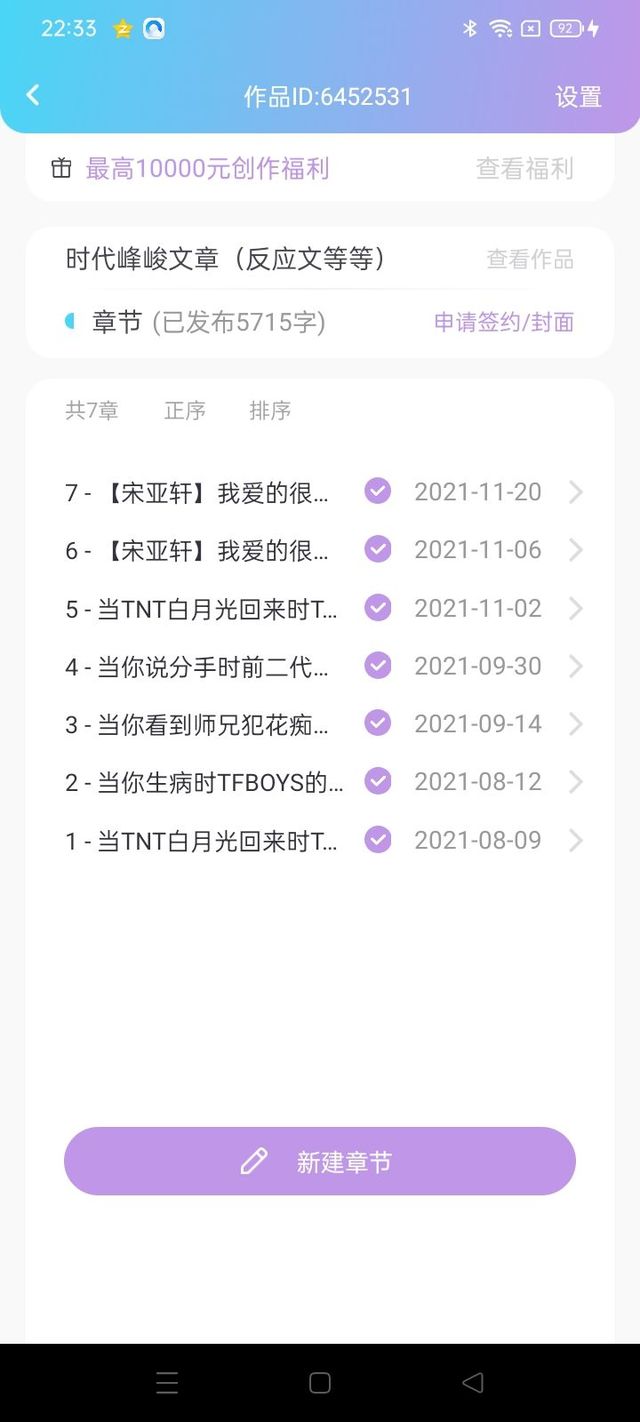Go back using the top-left arrow

33,95
